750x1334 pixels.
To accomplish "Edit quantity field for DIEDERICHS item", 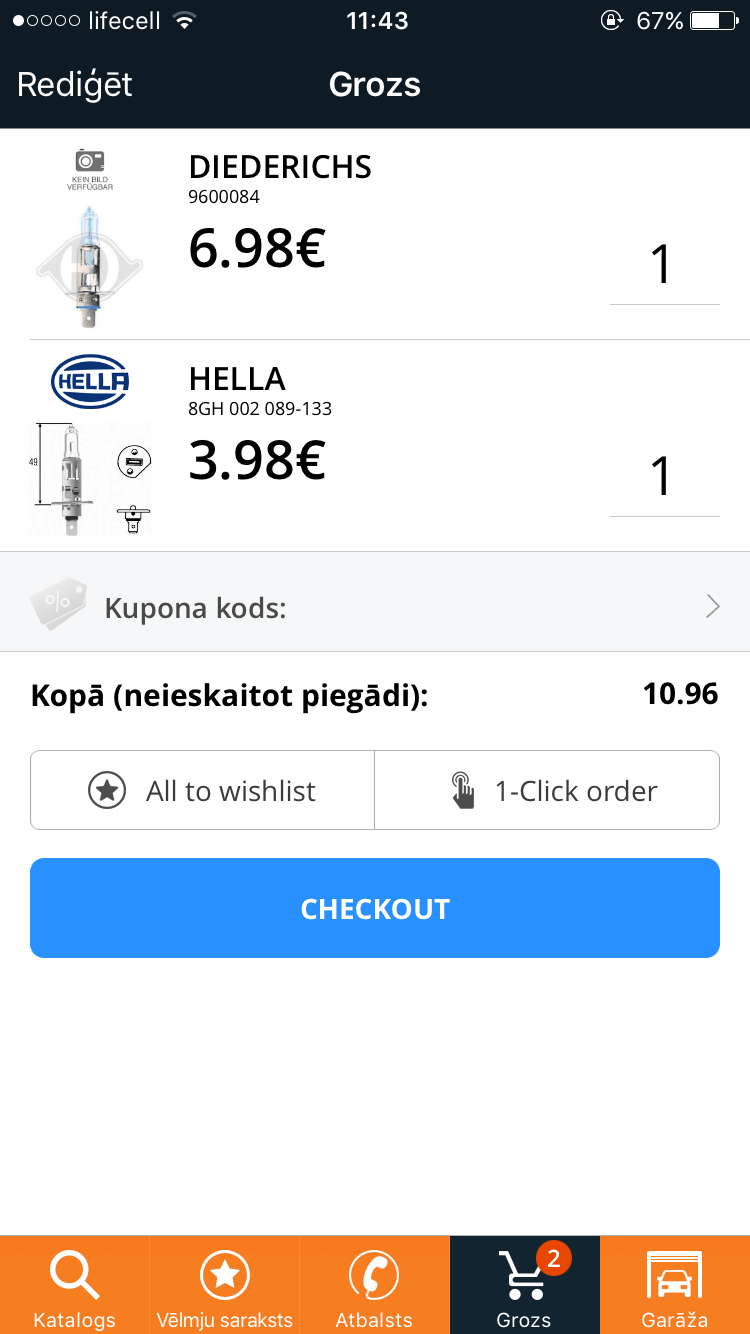I will click(x=664, y=265).
